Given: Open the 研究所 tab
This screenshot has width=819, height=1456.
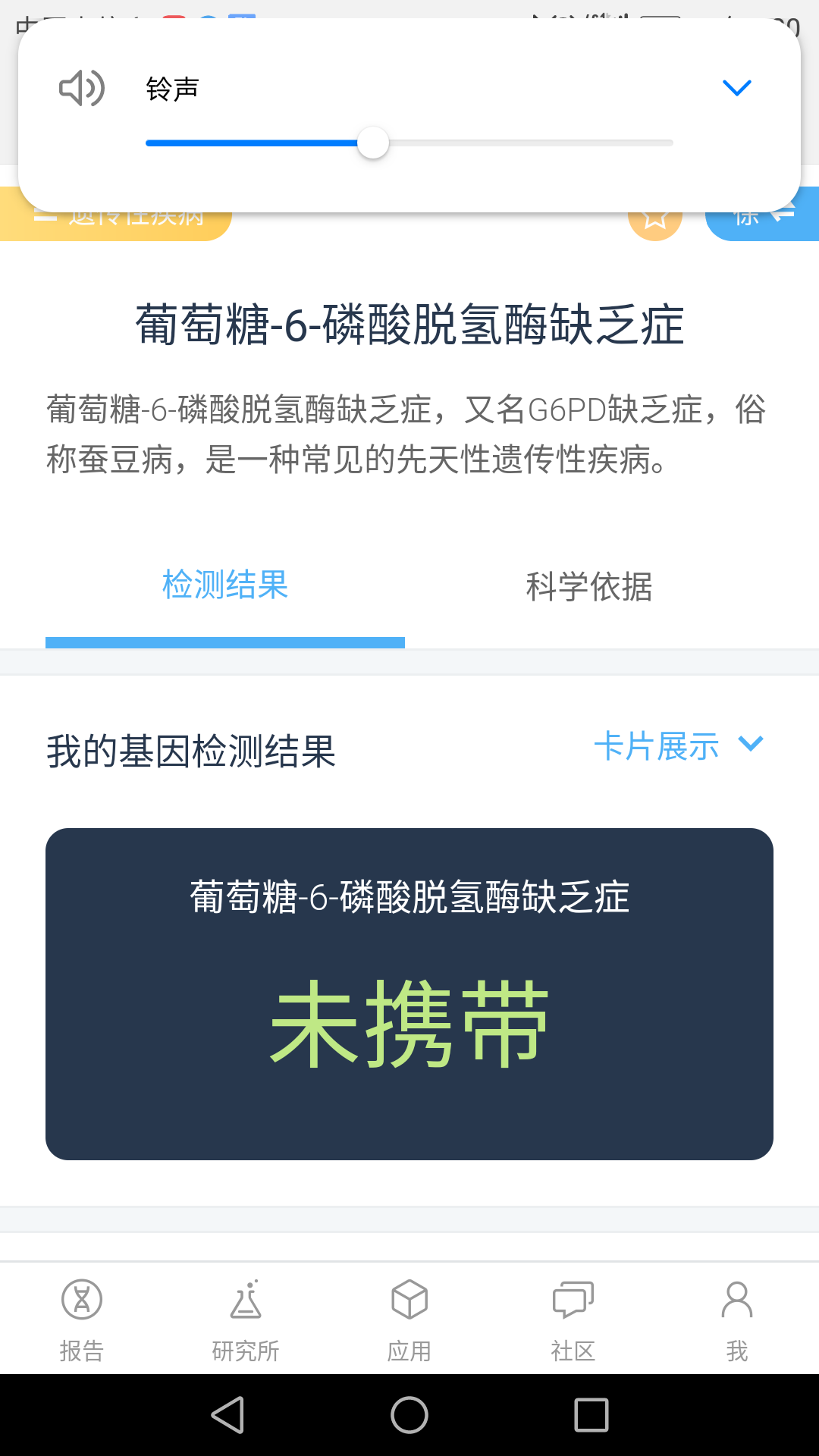Looking at the screenshot, I should (246, 1318).
